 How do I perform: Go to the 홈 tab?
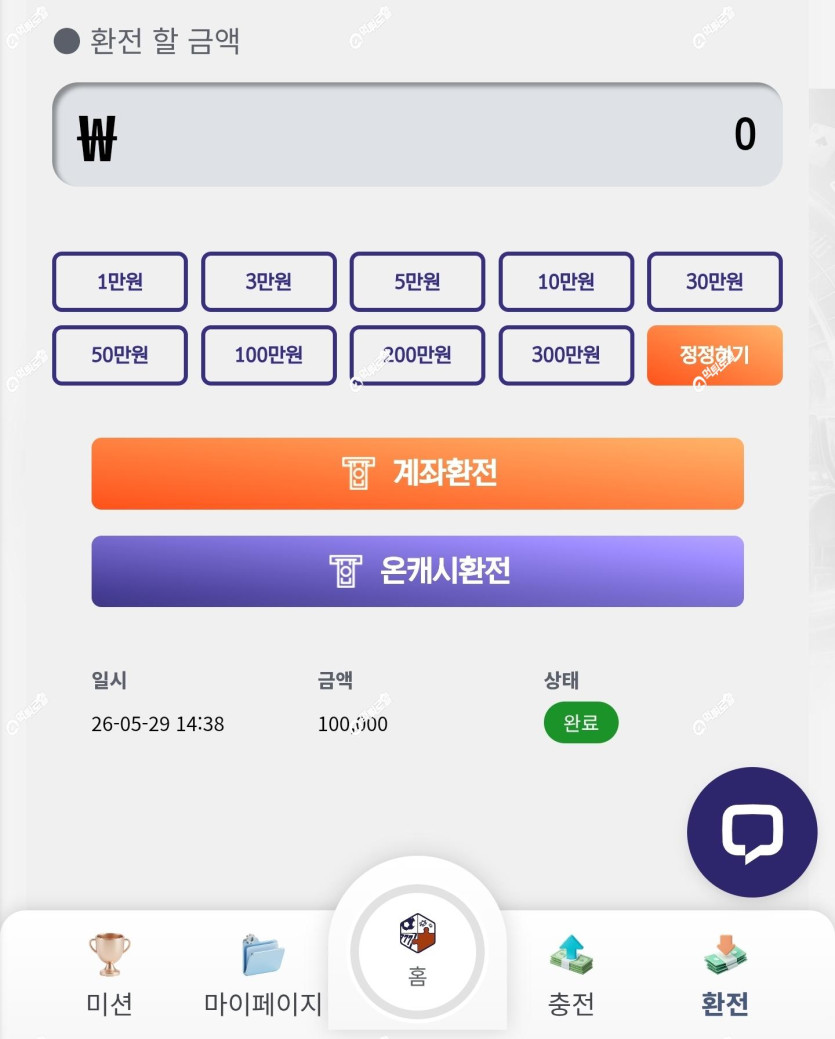[x=418, y=952]
